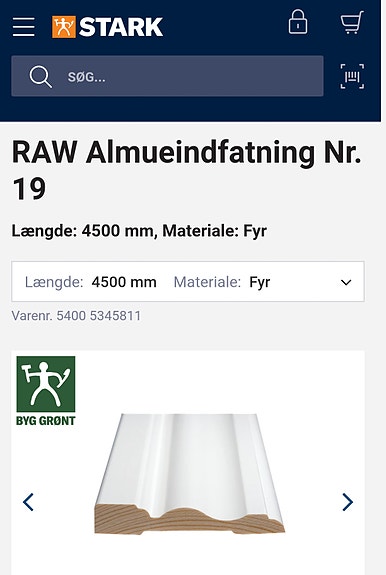Show the previous product image
This screenshot has width=386, height=575.
click(x=28, y=502)
